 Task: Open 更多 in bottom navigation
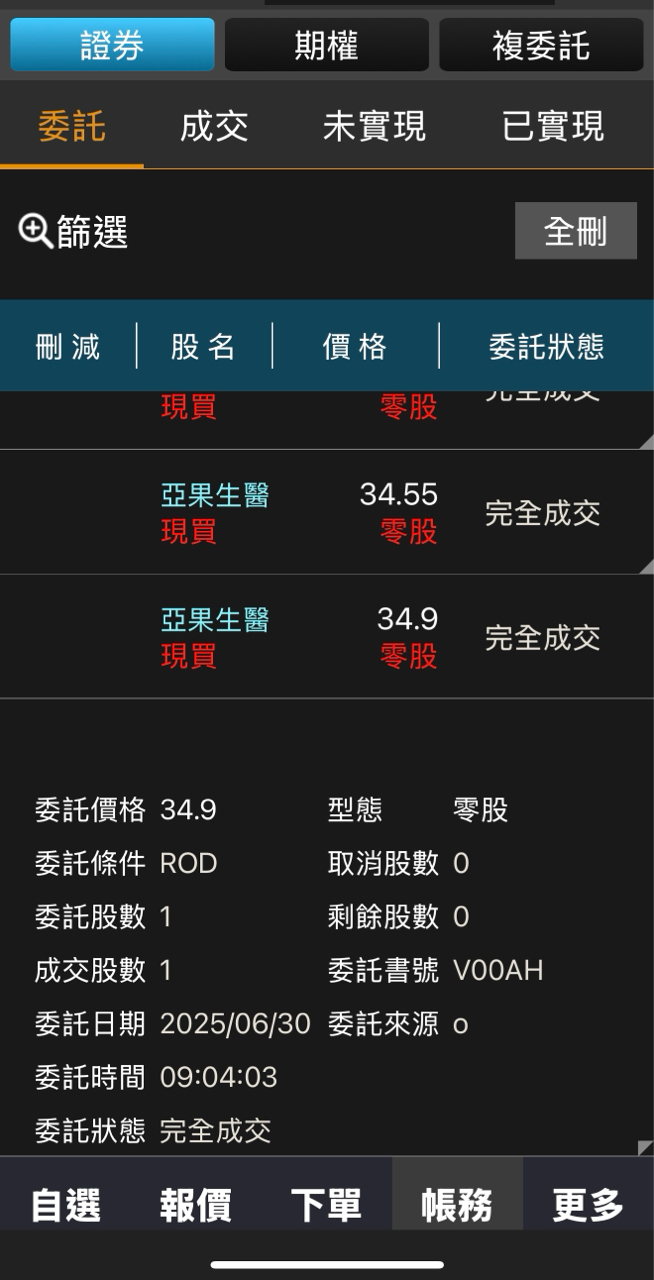tap(588, 1204)
